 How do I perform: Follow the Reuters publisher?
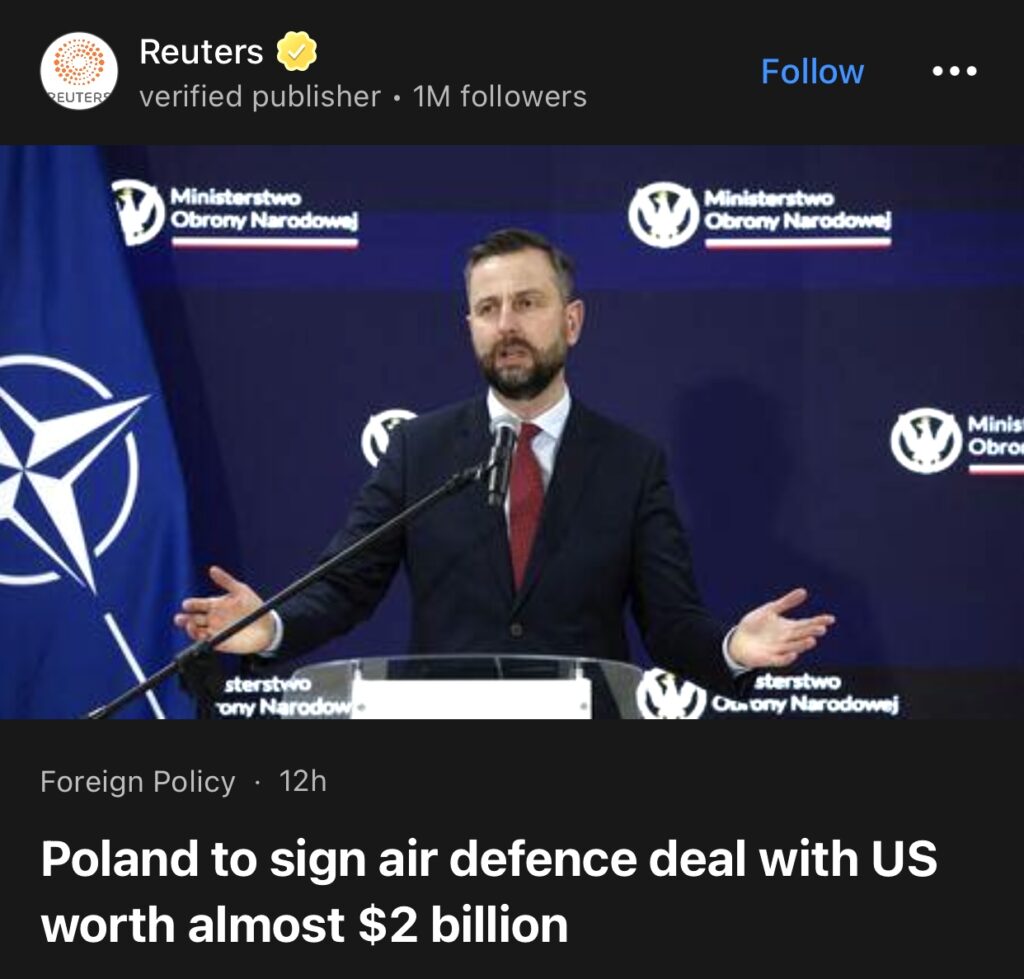click(x=811, y=72)
